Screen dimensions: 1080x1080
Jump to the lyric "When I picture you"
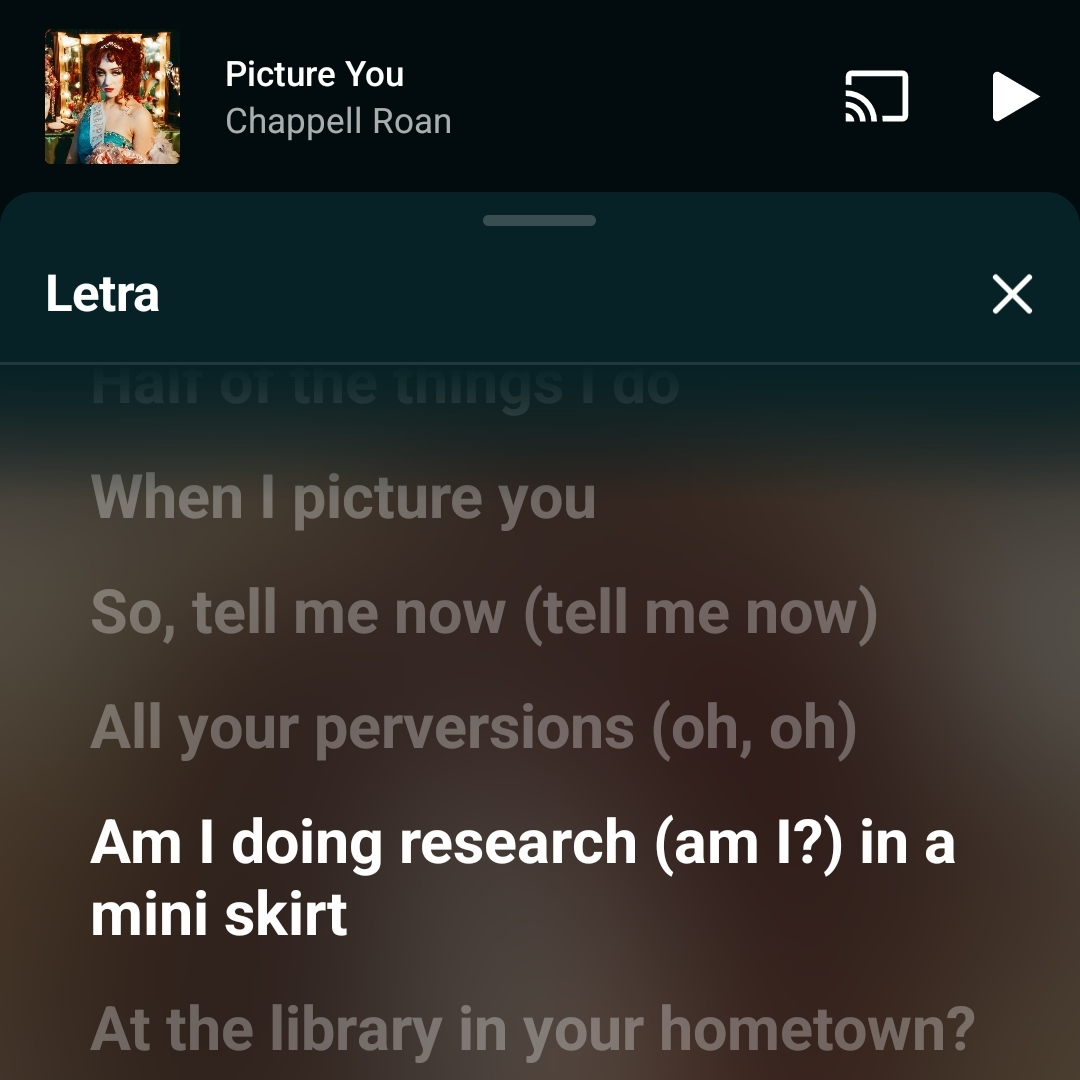343,498
